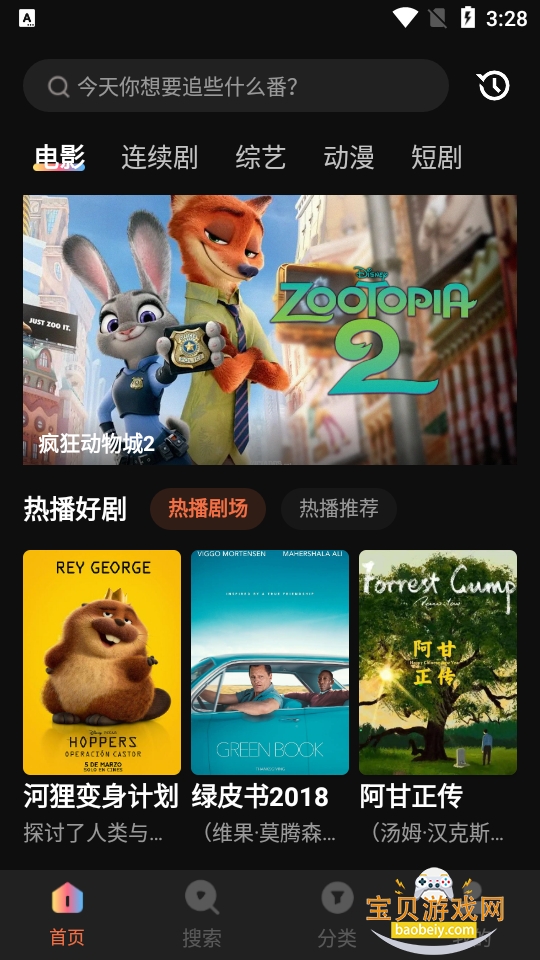Screen dimensions: 540x960
Task: Switch to the 动漫 tab
Action: click(x=348, y=157)
